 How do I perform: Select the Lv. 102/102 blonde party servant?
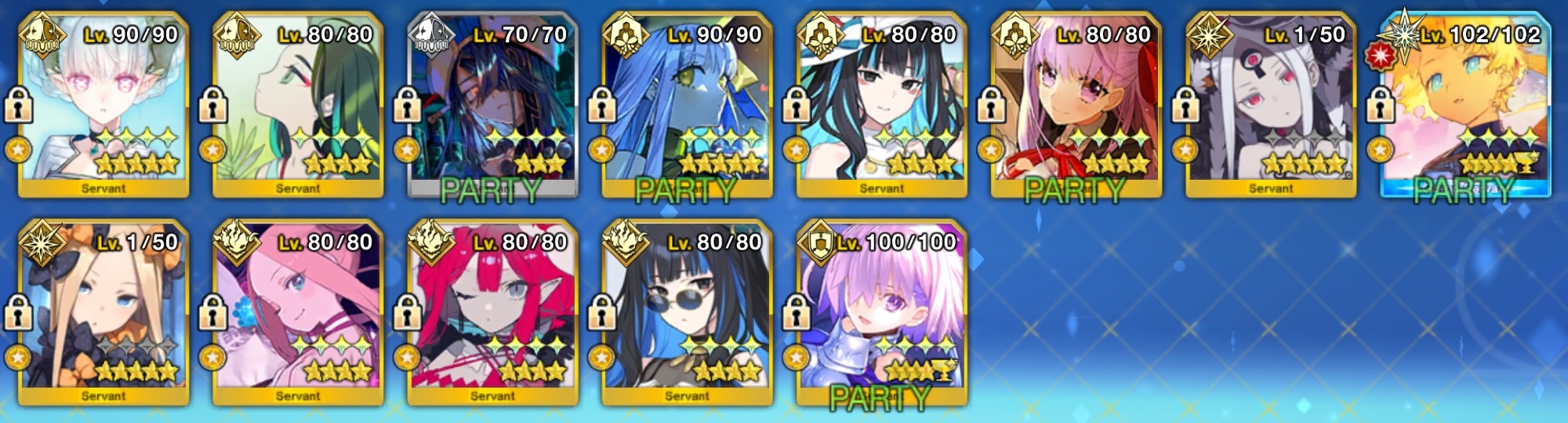[1465, 106]
